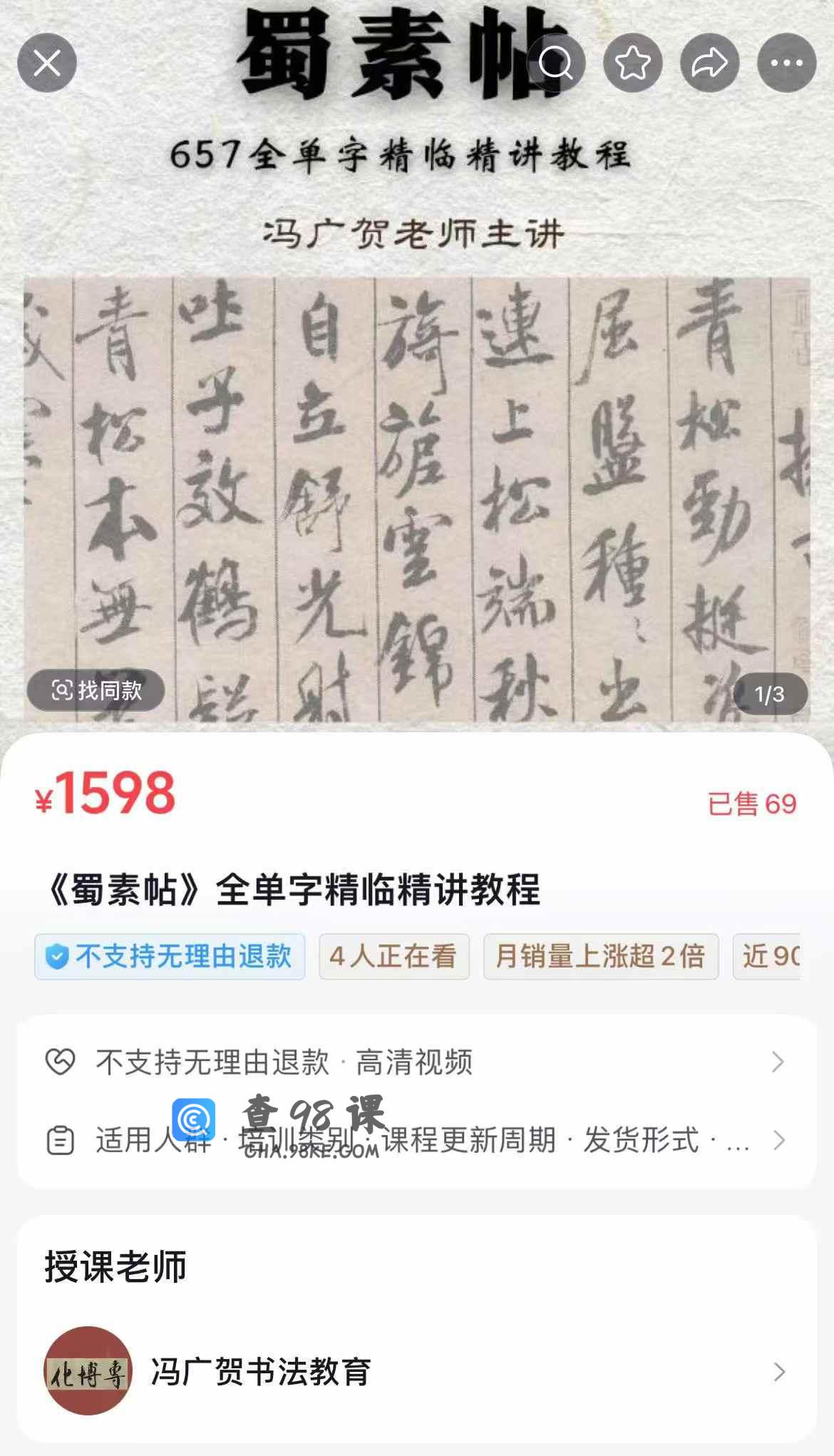834x1456 pixels.
Task: Share this course listing
Action: 710,63
